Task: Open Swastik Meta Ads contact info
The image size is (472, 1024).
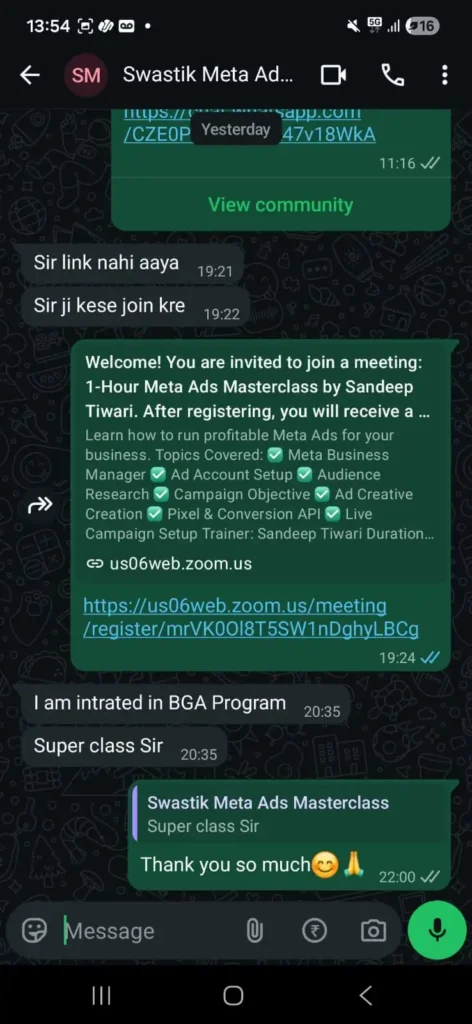Action: (x=208, y=75)
